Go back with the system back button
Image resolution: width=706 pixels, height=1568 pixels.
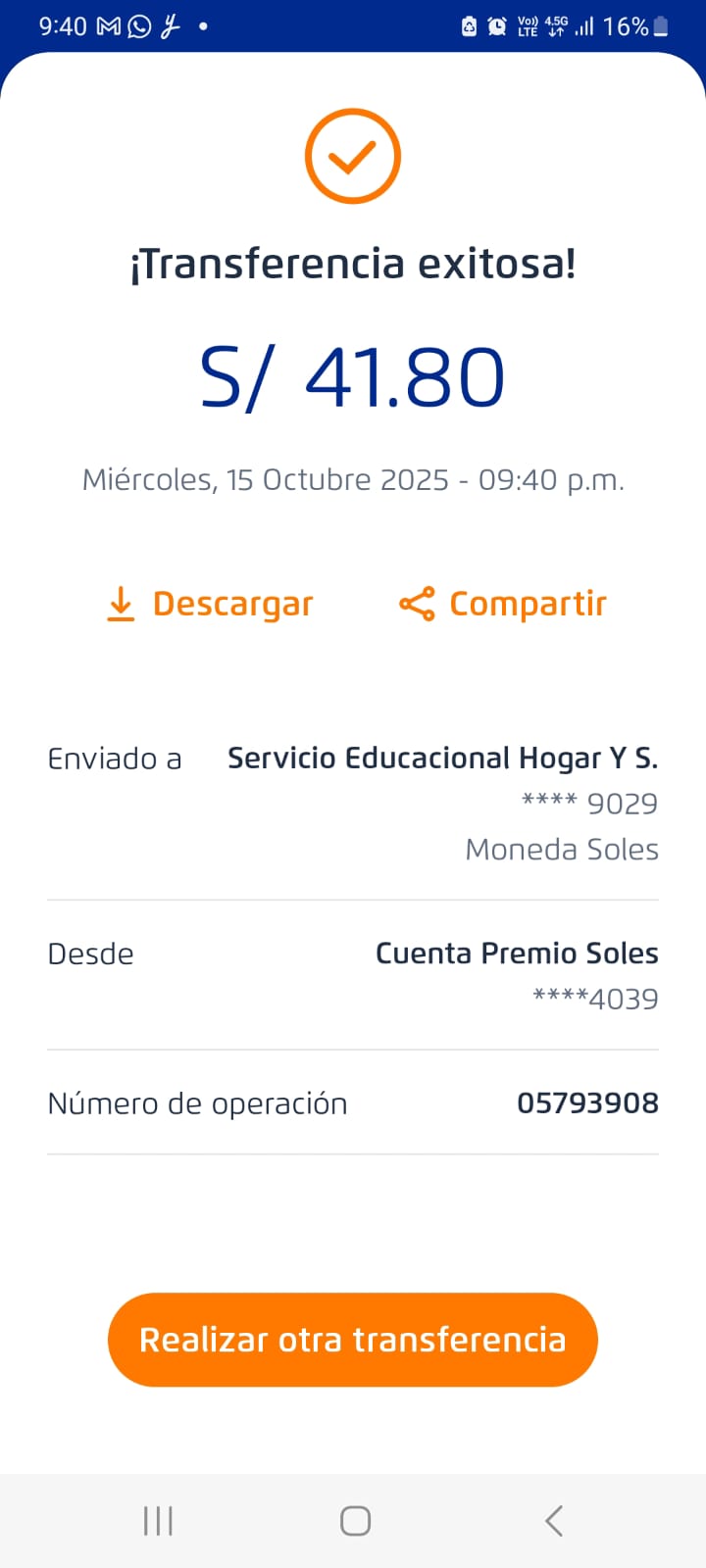pos(553,1521)
